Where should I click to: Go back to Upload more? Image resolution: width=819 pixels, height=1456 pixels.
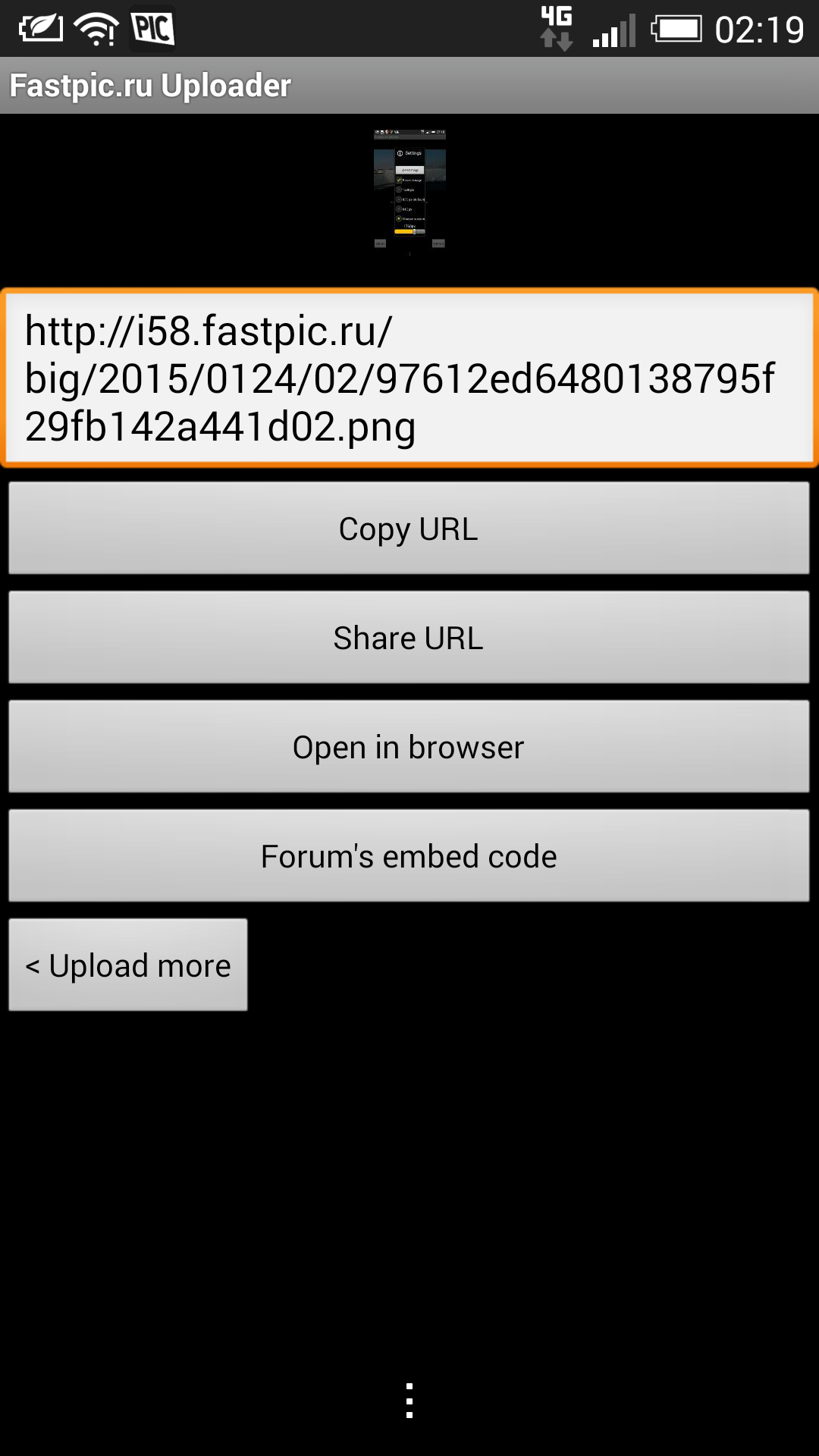[x=128, y=965]
